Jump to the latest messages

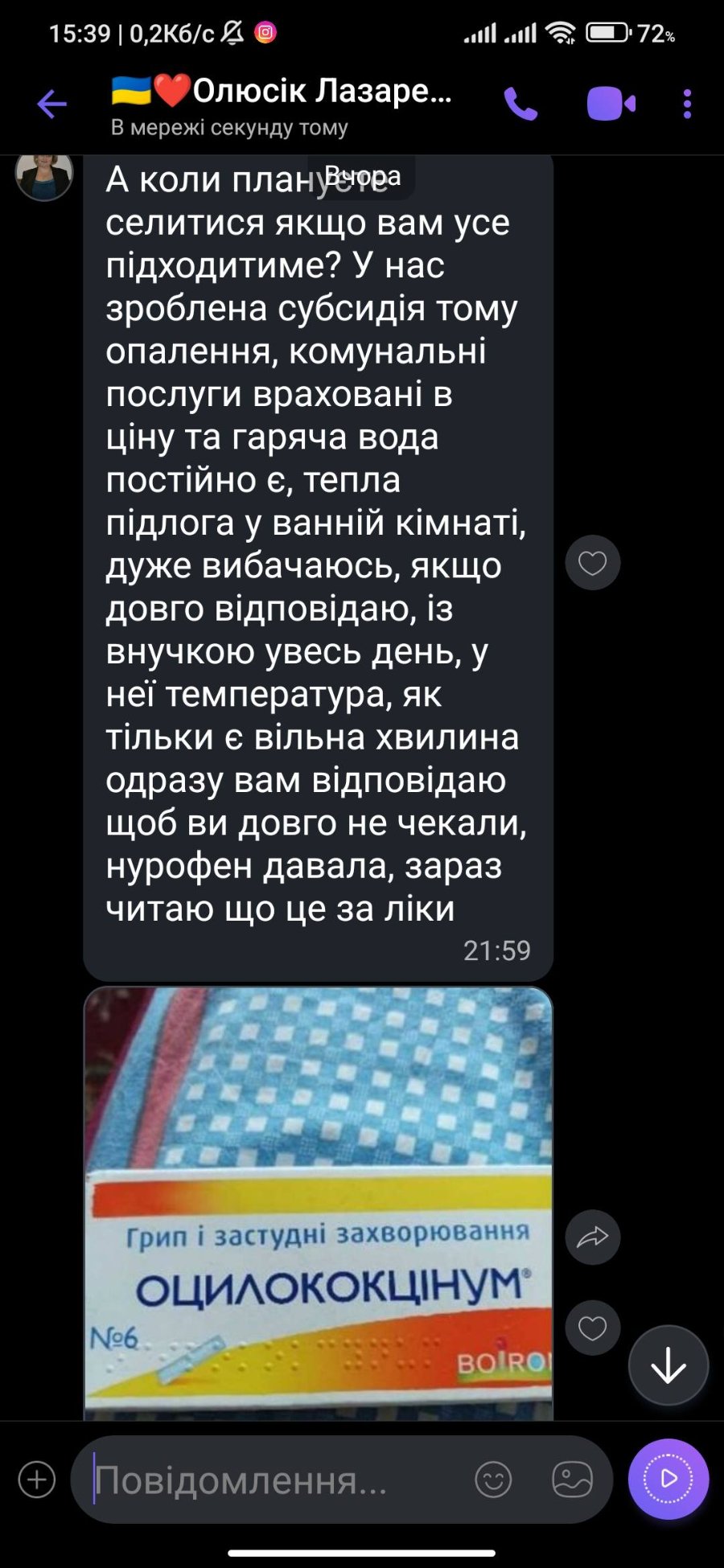pyautogui.click(x=668, y=1365)
